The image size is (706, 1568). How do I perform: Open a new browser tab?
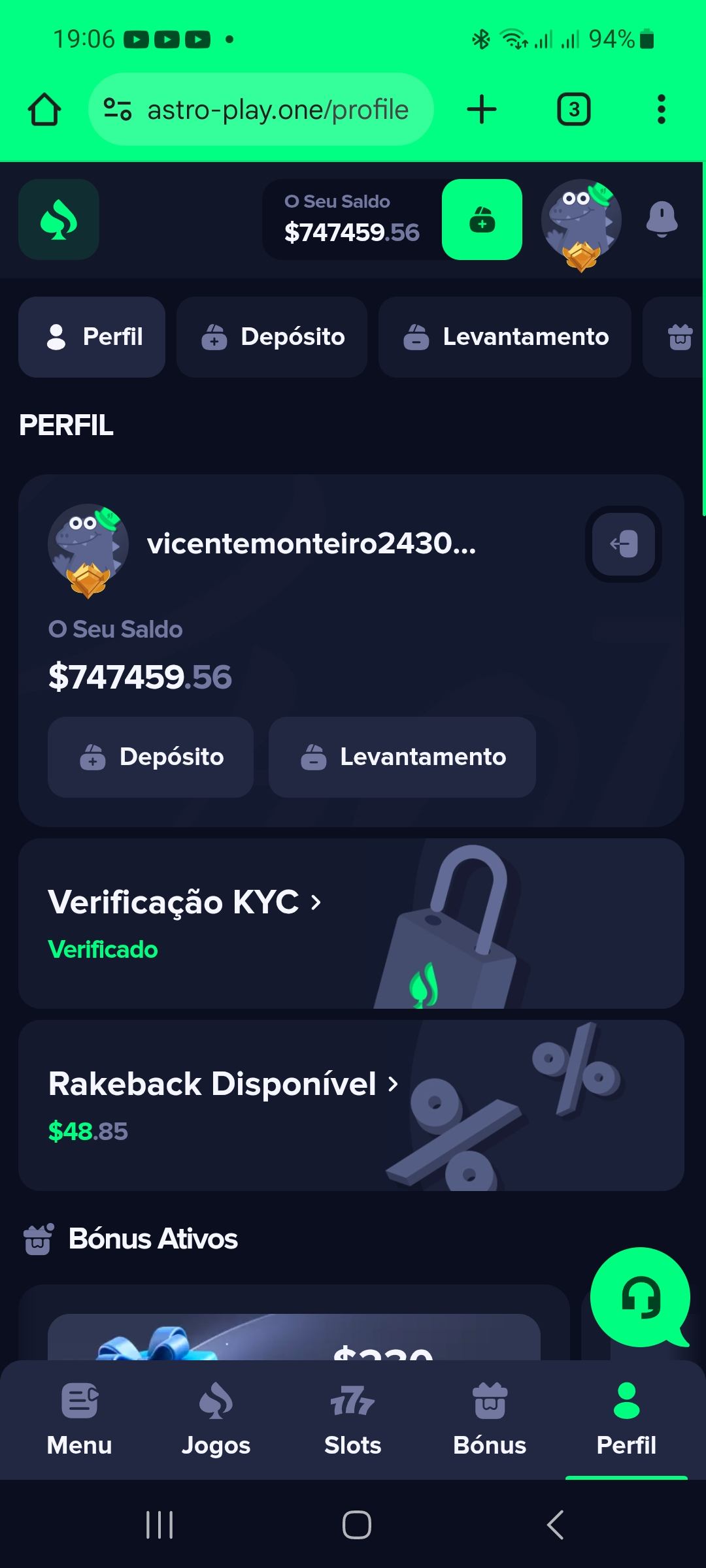[x=482, y=109]
